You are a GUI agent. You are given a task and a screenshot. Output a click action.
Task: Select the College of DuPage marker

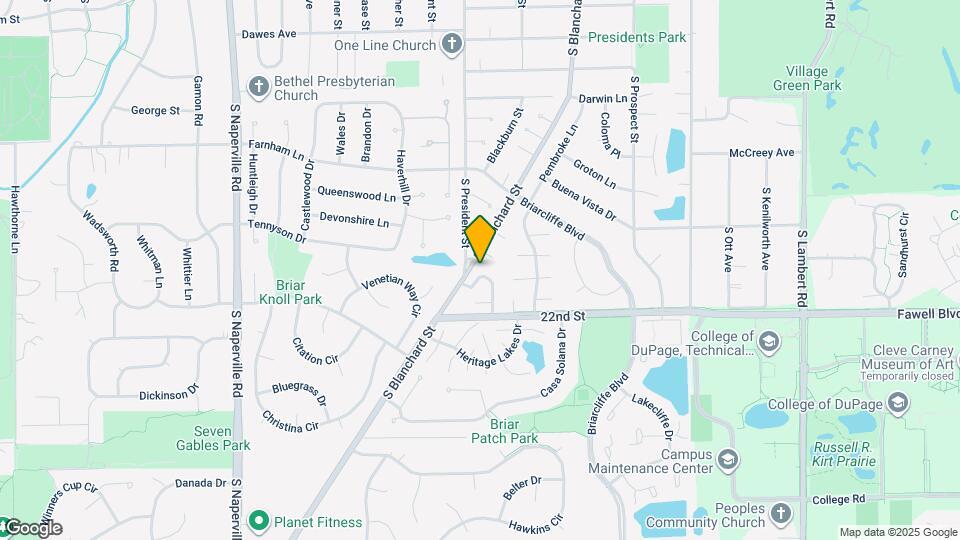pos(898,403)
